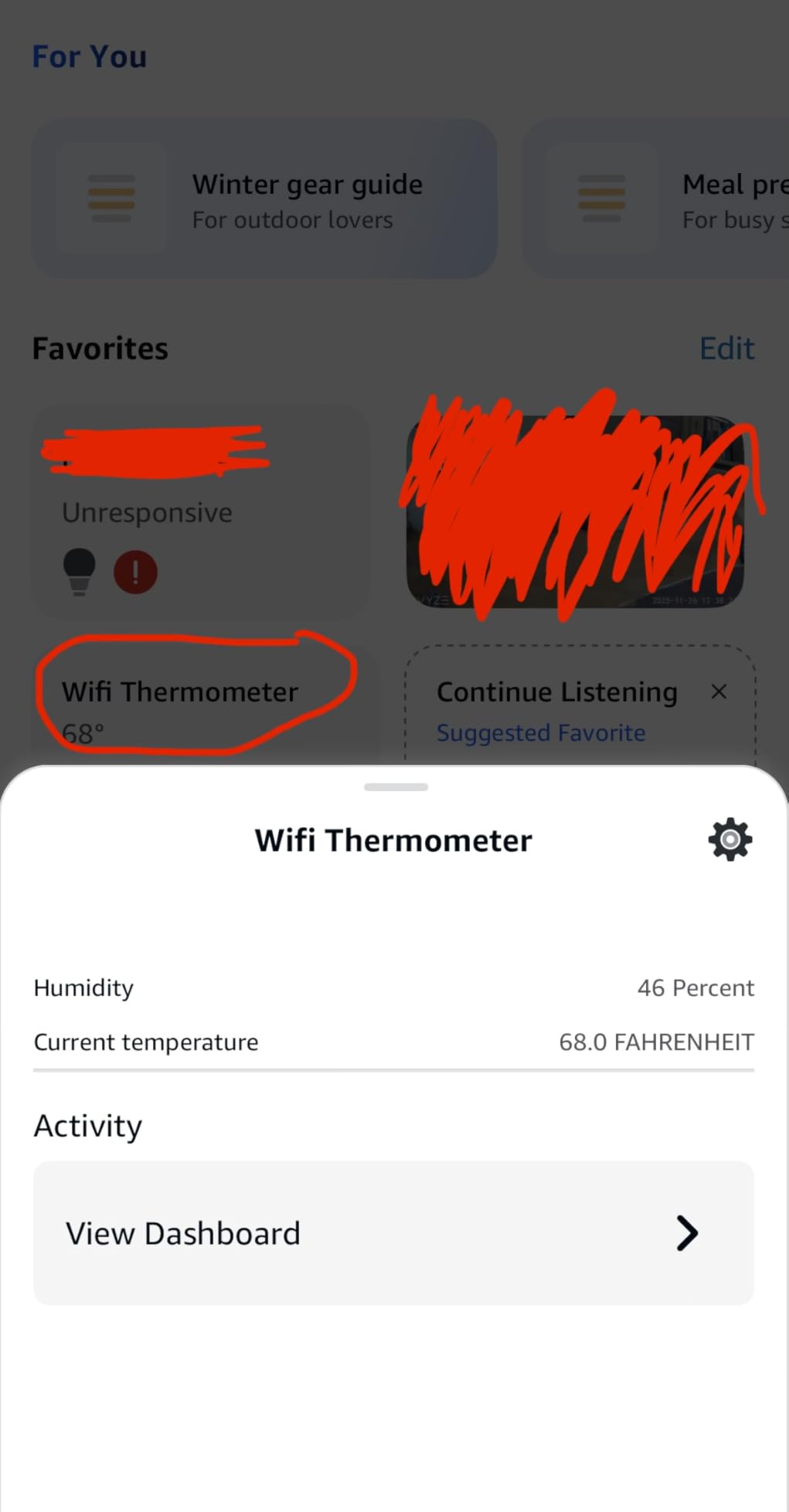Image resolution: width=789 pixels, height=1512 pixels.
Task: Expand the Meal prep card
Action: click(695, 199)
